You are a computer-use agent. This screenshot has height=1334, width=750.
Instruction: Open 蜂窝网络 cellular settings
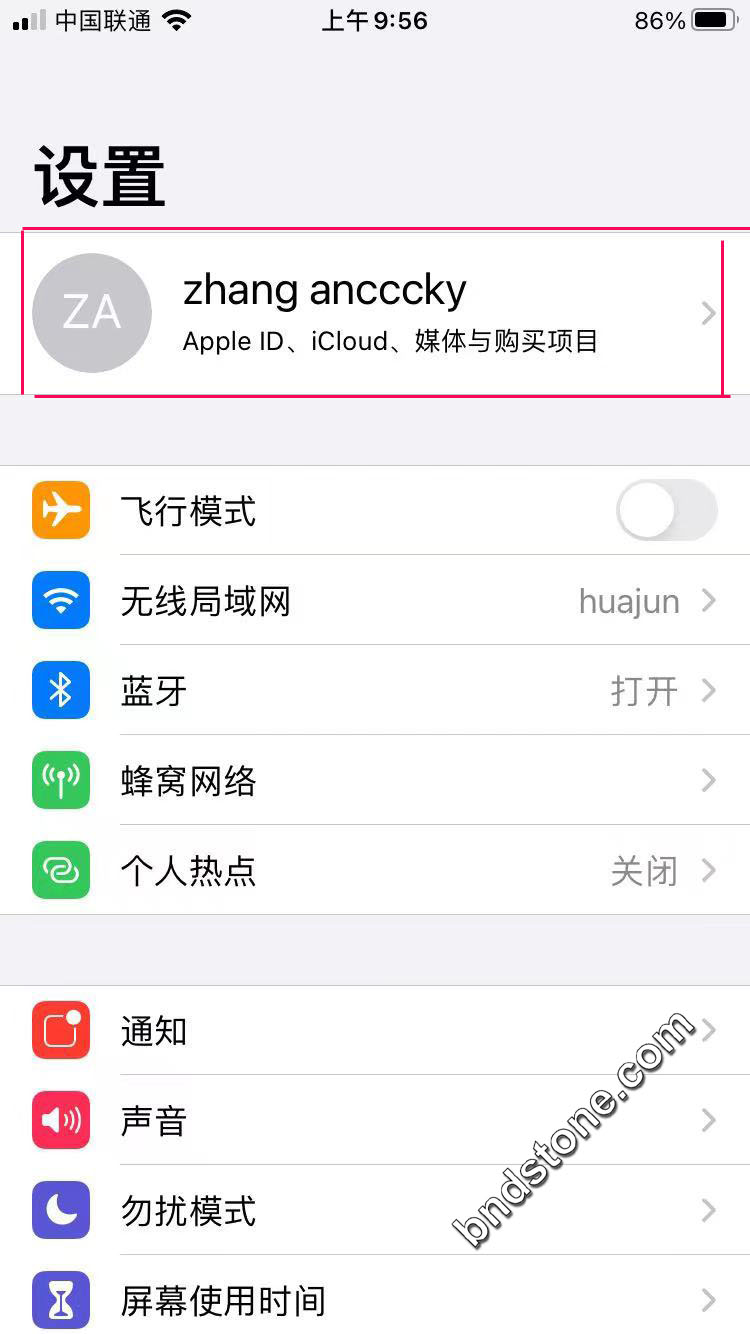click(x=375, y=781)
